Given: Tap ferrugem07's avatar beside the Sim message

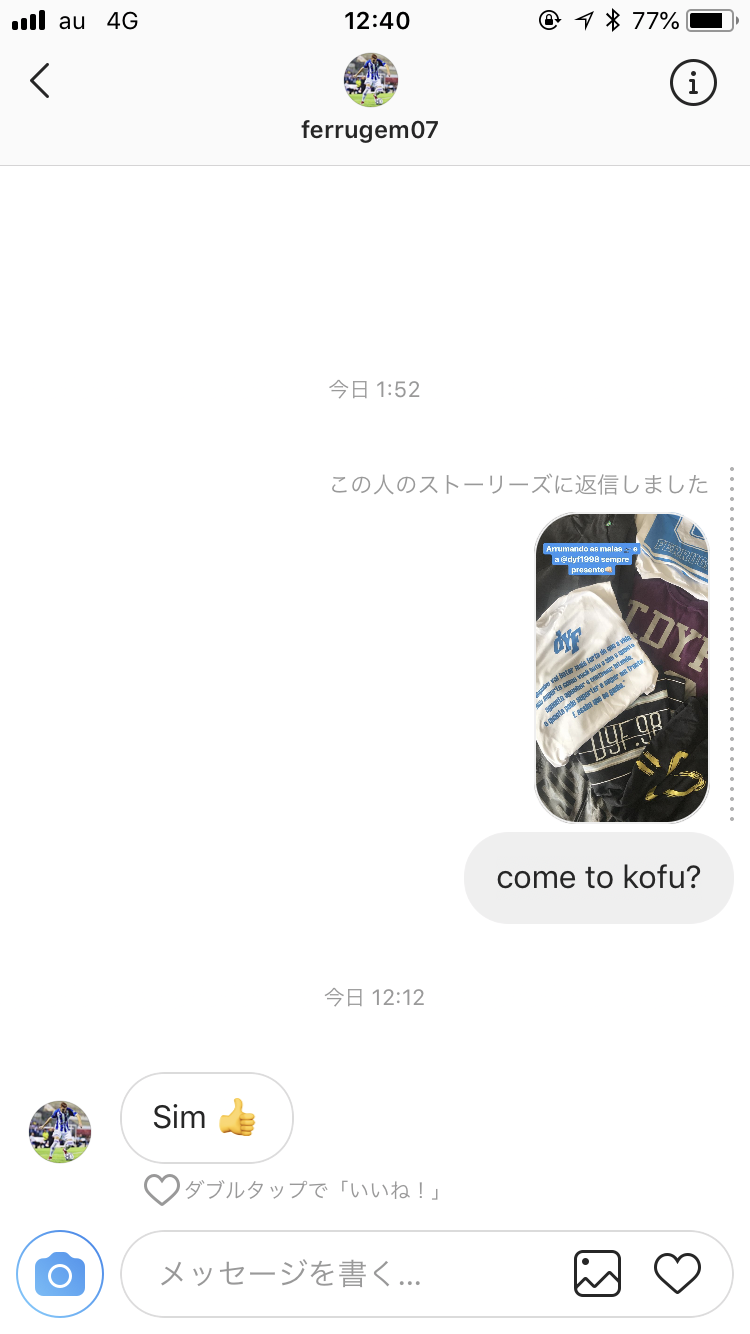Looking at the screenshot, I should click(60, 1132).
